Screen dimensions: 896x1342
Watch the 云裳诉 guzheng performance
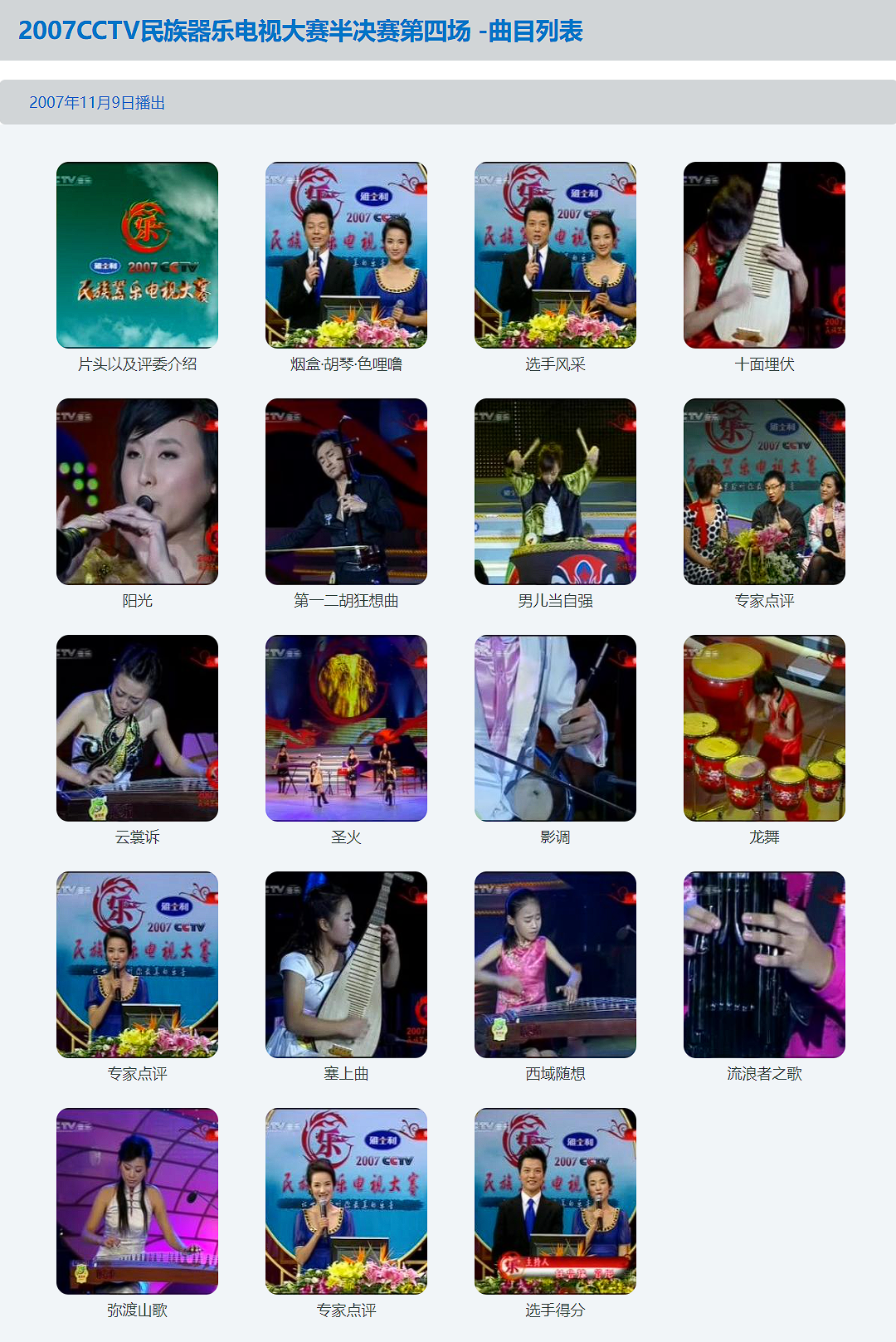(x=137, y=728)
